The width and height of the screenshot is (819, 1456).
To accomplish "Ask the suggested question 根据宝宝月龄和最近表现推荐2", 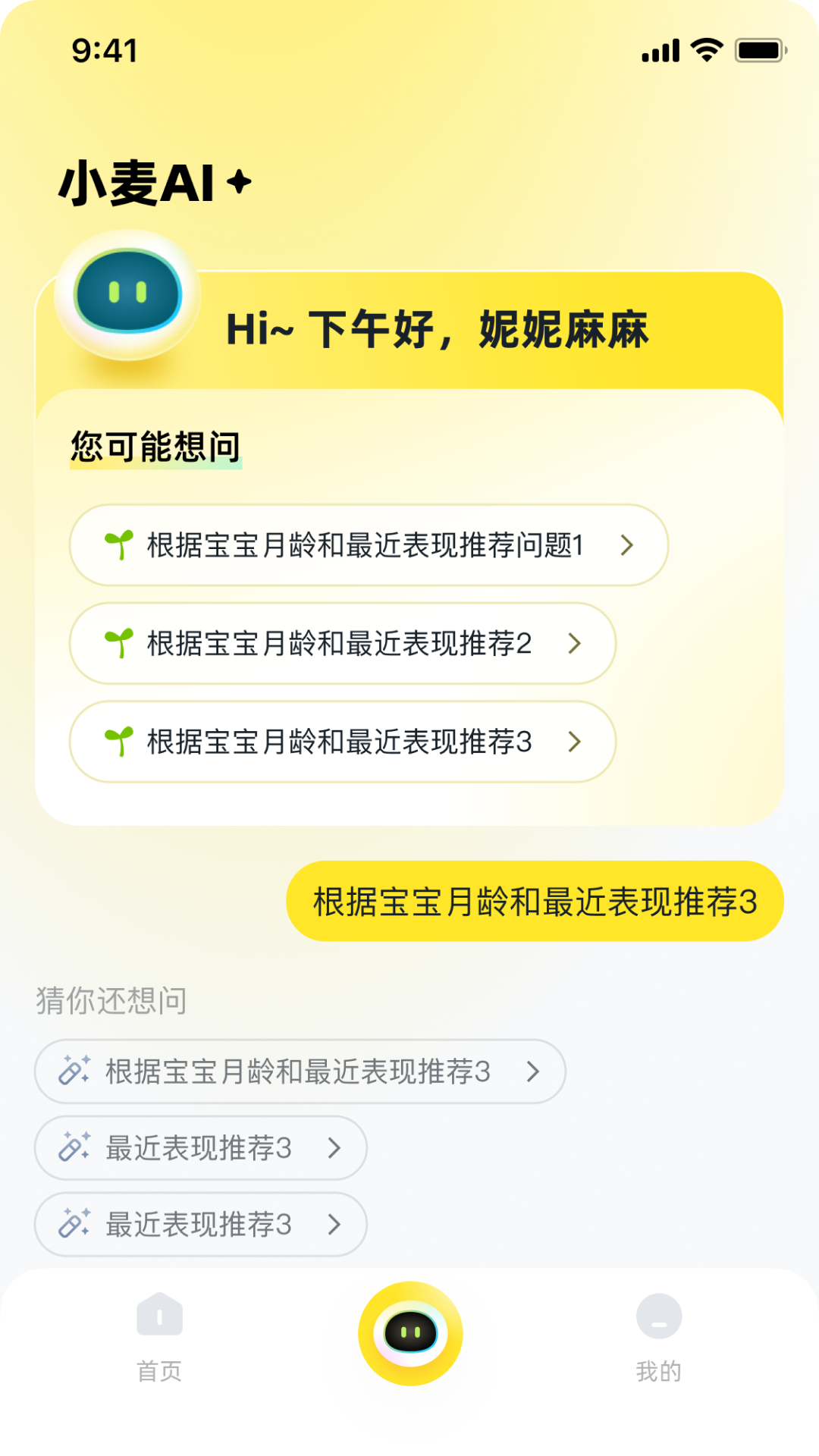I will (342, 644).
